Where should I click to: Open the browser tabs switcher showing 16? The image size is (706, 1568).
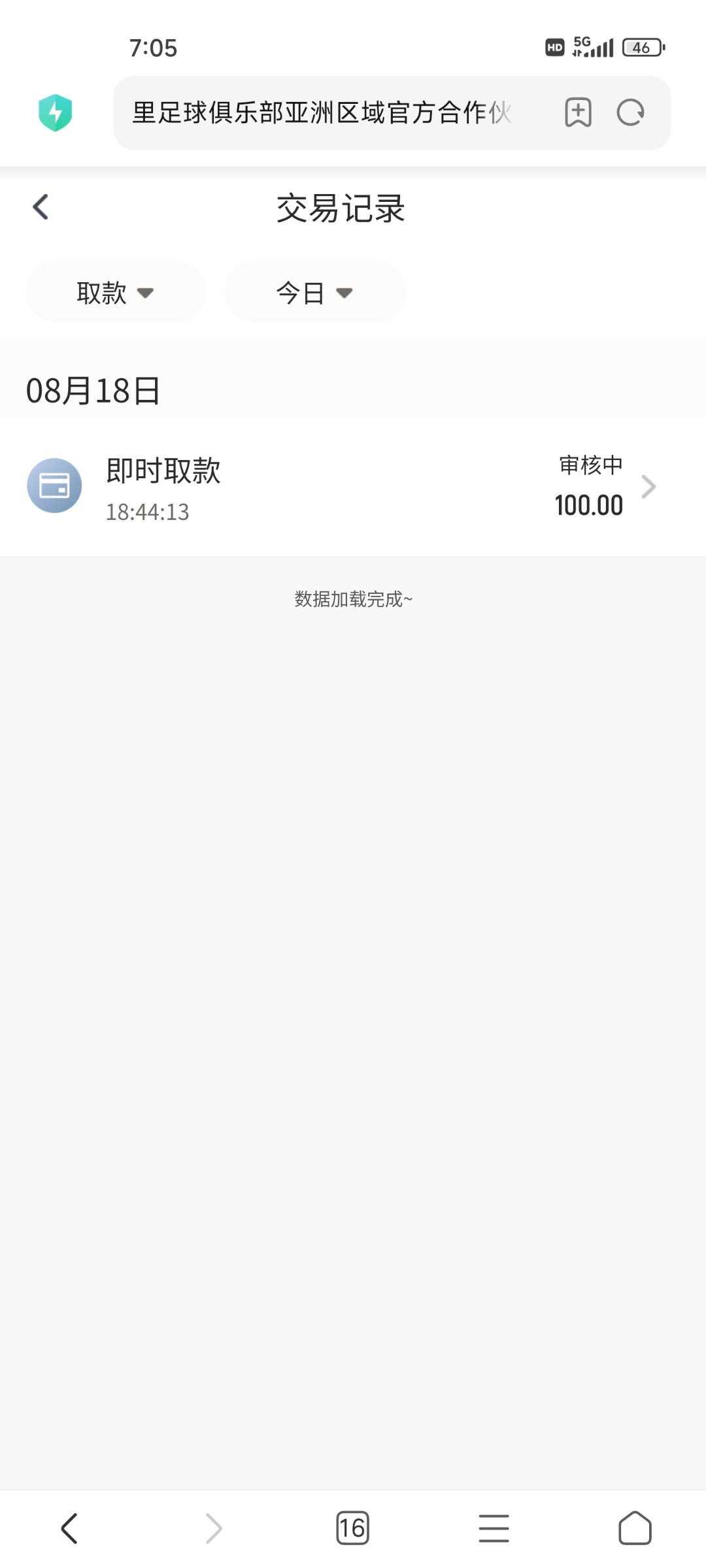tap(352, 1528)
